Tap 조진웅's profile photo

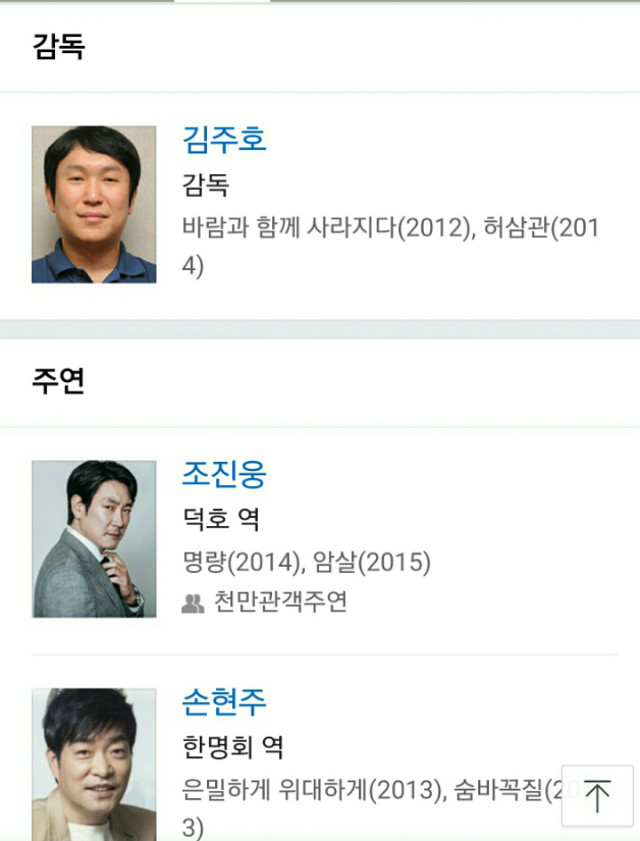point(94,538)
